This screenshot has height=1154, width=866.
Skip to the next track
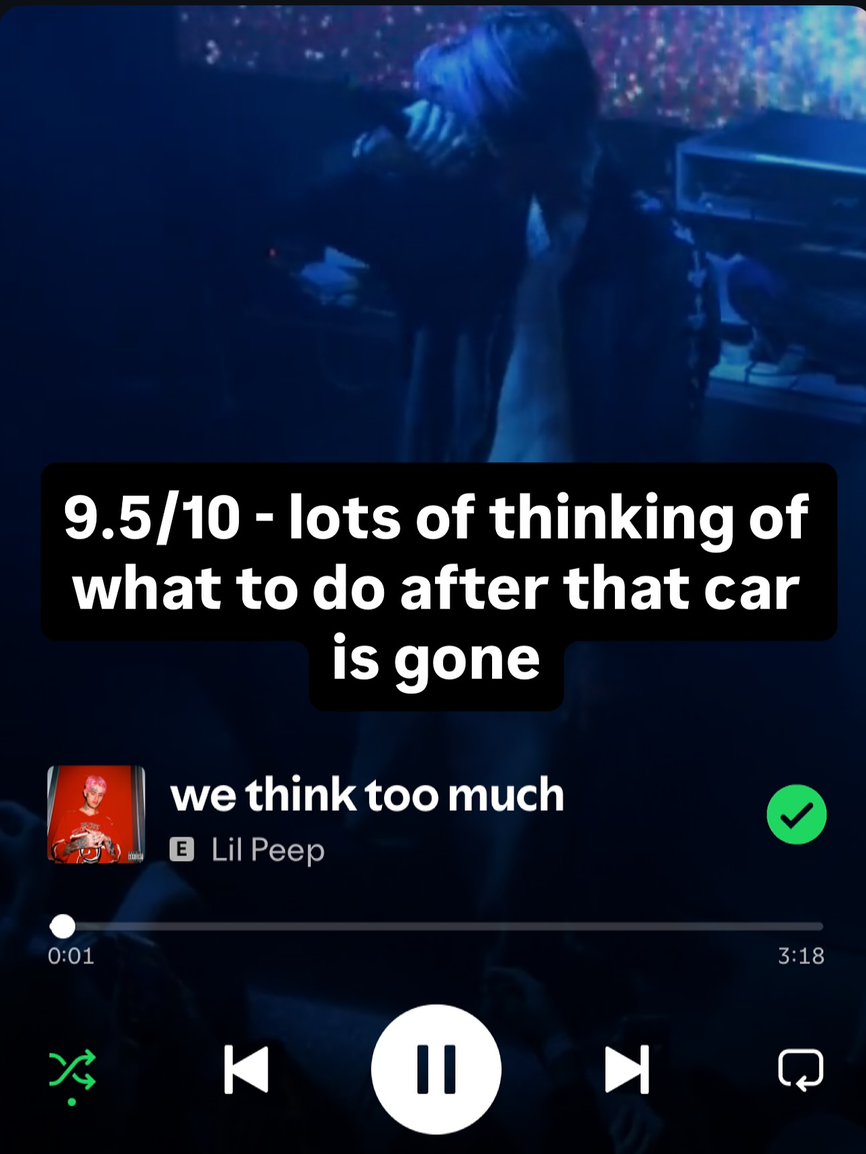tap(626, 1069)
